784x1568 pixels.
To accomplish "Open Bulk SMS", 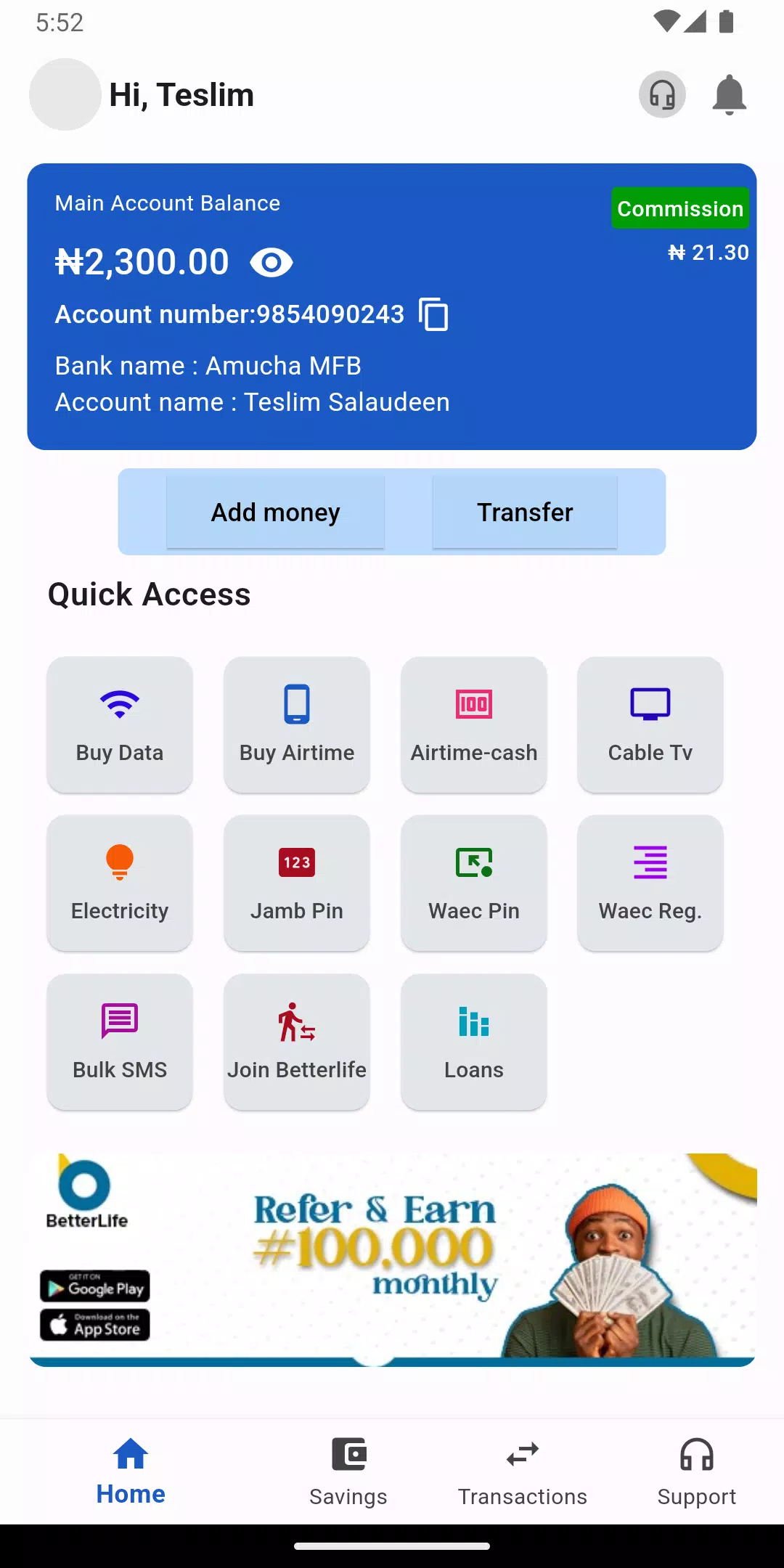I will pos(120,1042).
